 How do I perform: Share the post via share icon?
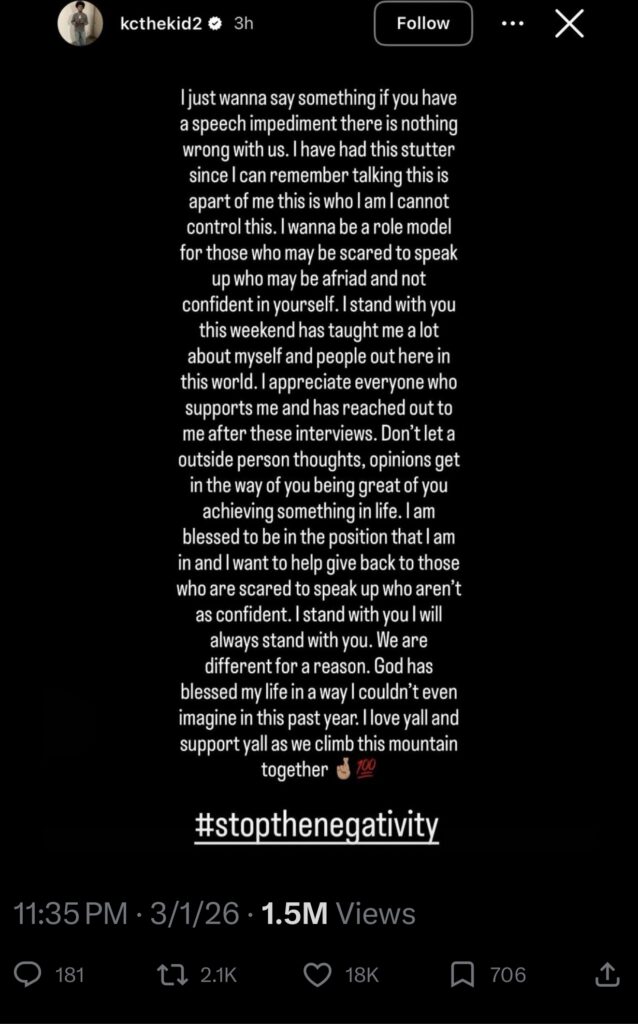coord(607,974)
